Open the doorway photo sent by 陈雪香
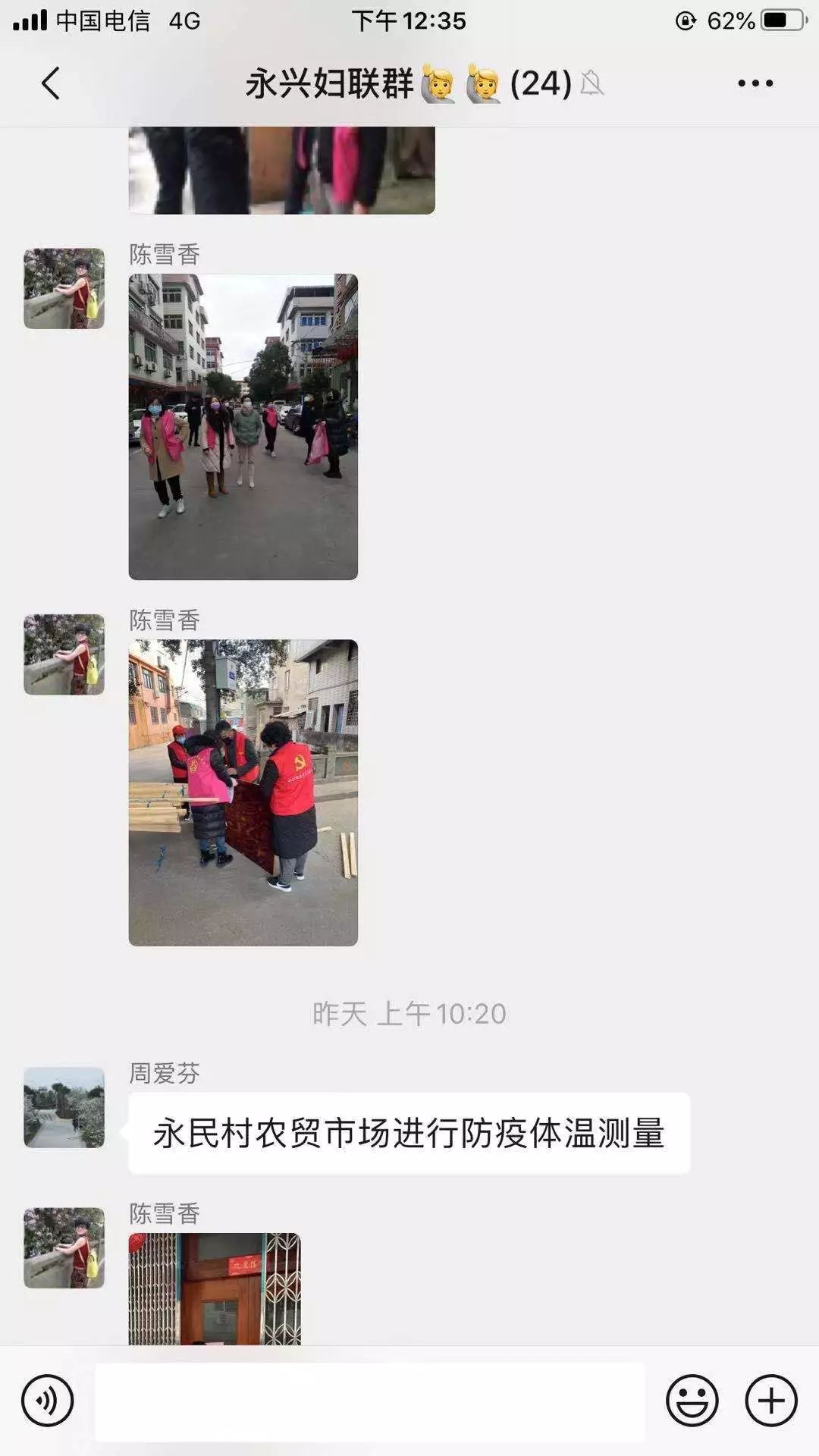The width and height of the screenshot is (819, 1456). tap(215, 1288)
